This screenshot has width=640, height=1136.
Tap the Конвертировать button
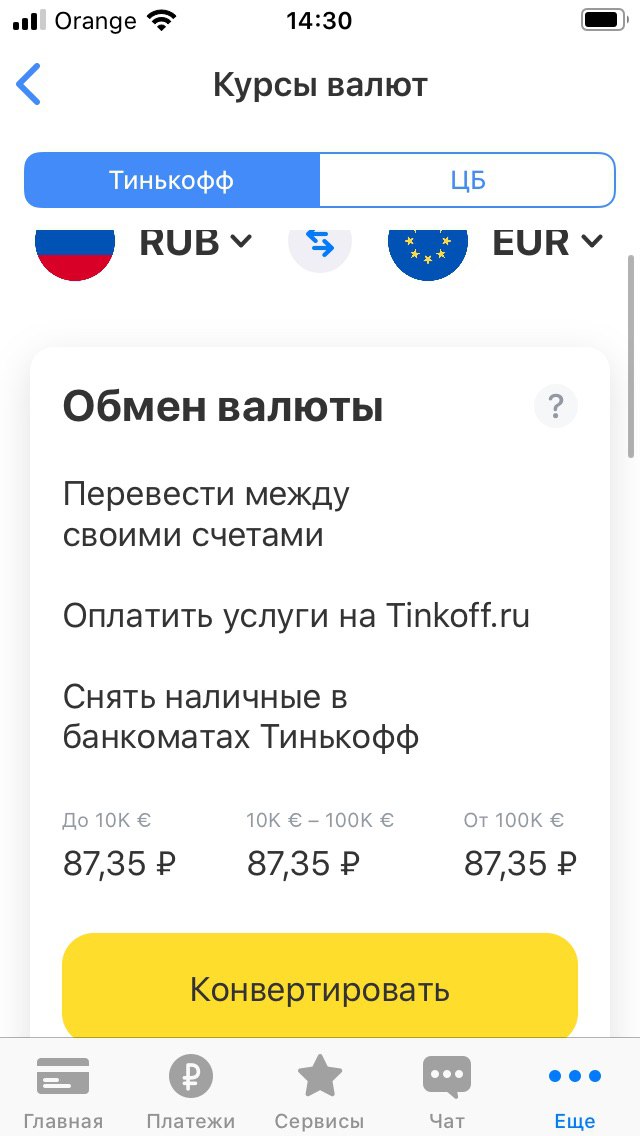coord(320,989)
